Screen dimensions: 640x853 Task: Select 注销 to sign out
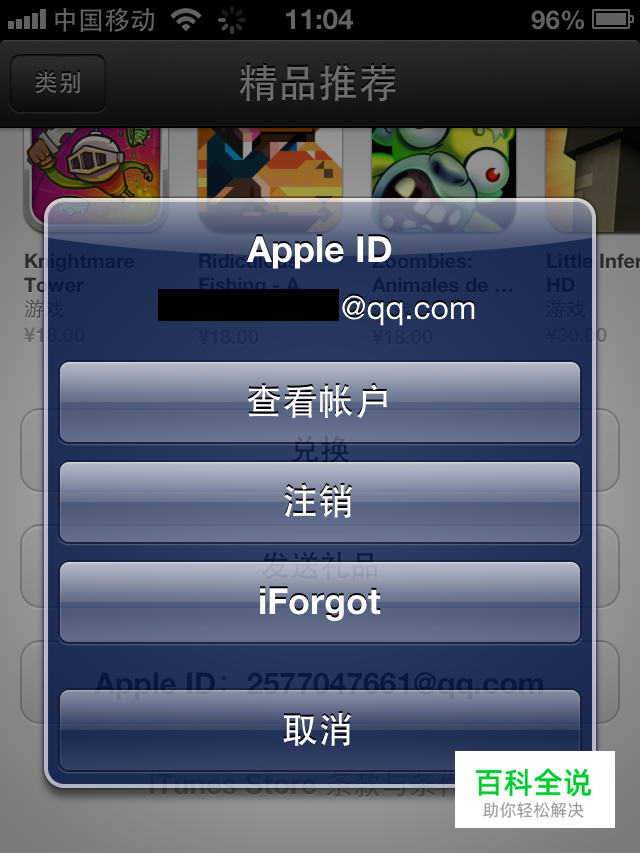(x=320, y=502)
